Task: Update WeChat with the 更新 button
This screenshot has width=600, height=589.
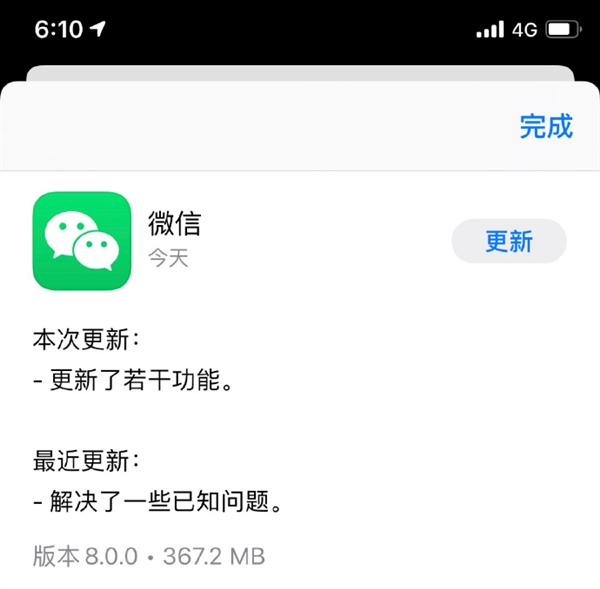Action: [x=508, y=241]
